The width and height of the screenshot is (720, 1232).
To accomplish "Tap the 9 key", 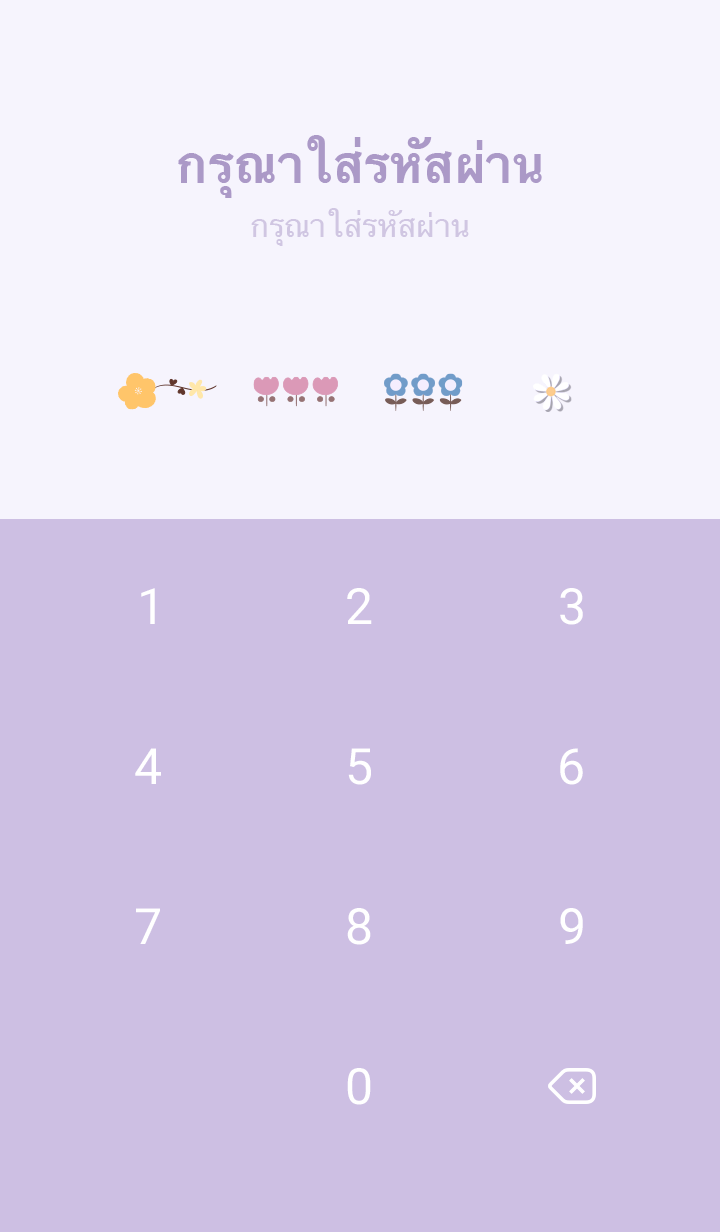I will pyautogui.click(x=571, y=927).
